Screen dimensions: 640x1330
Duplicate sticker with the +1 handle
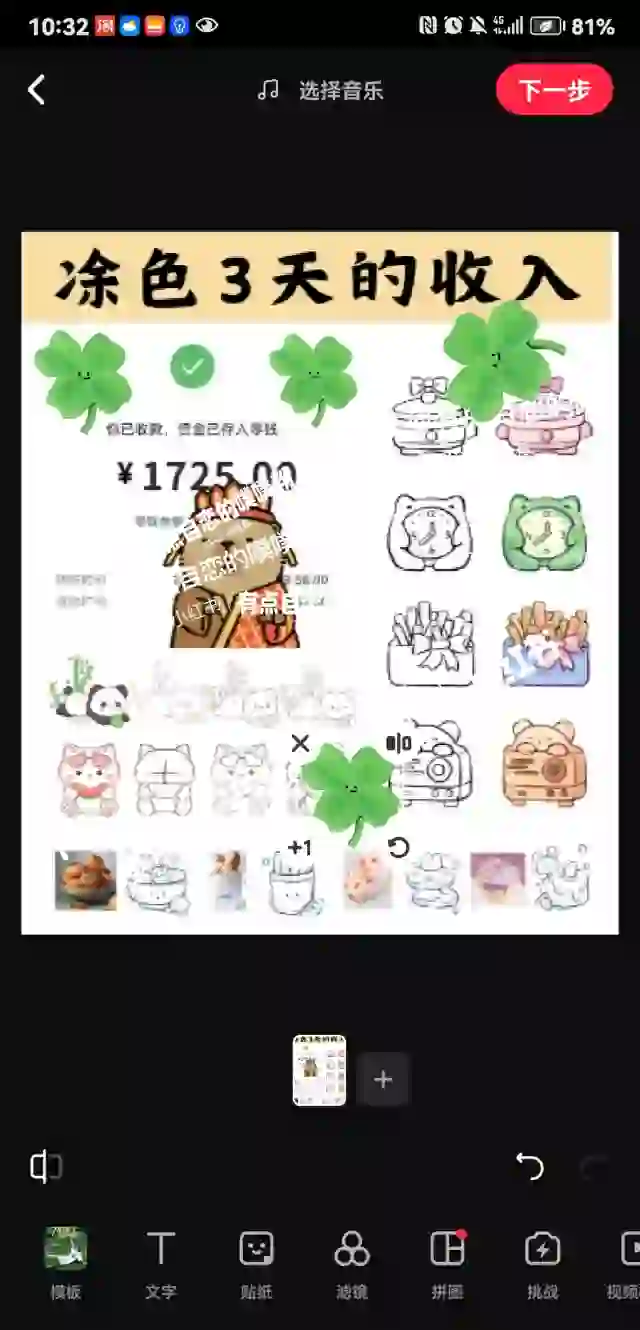click(300, 848)
